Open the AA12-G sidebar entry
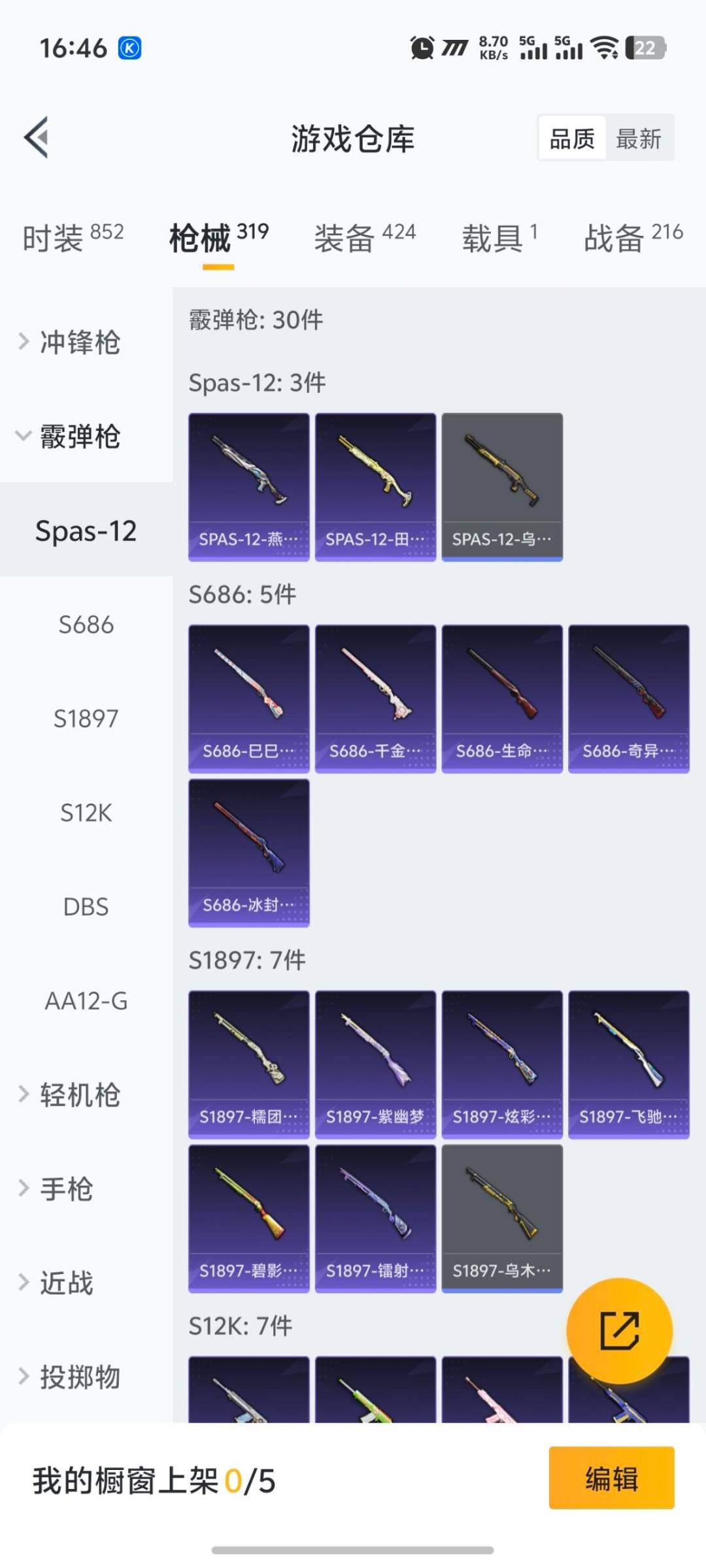This screenshot has height=1568, width=706. [85, 1001]
